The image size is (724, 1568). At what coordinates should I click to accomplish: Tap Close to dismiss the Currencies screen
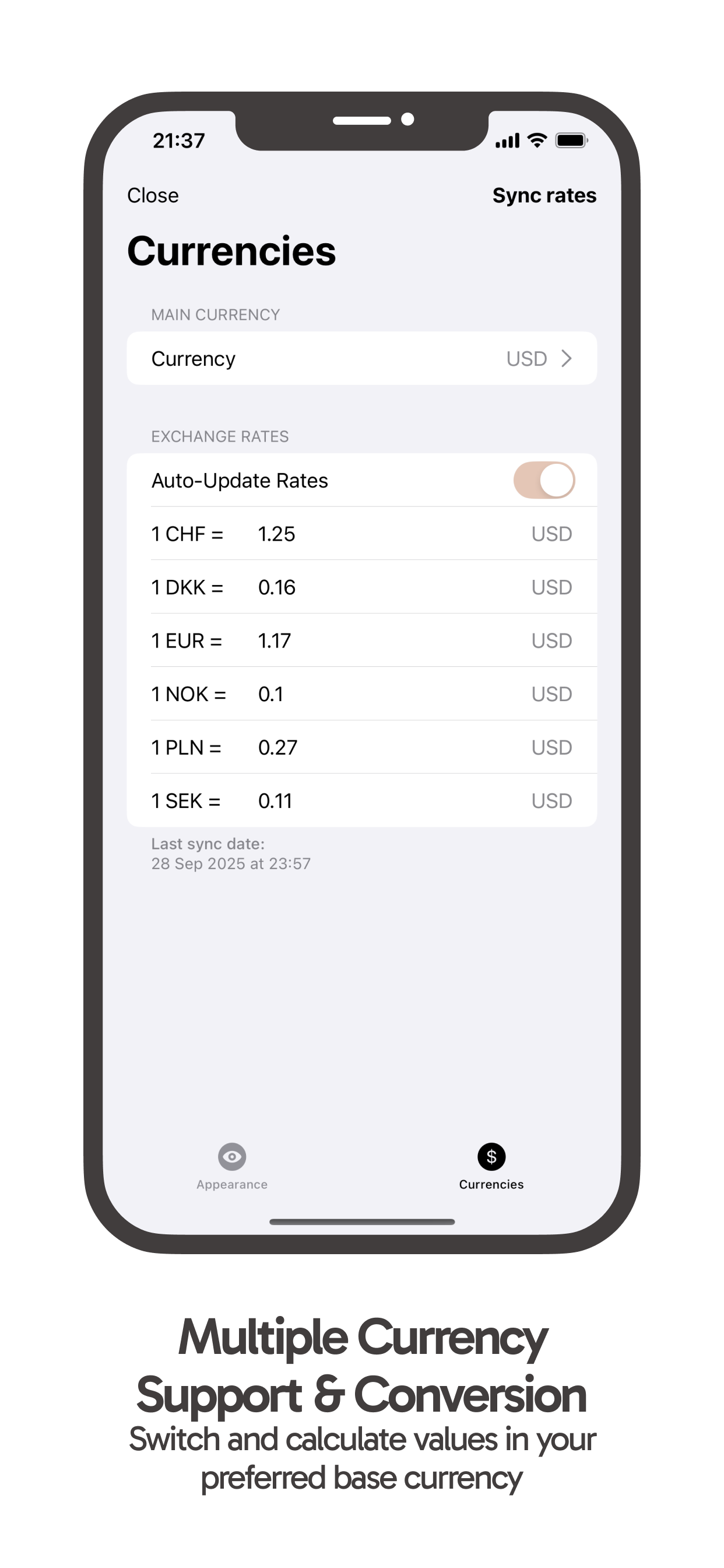[153, 195]
